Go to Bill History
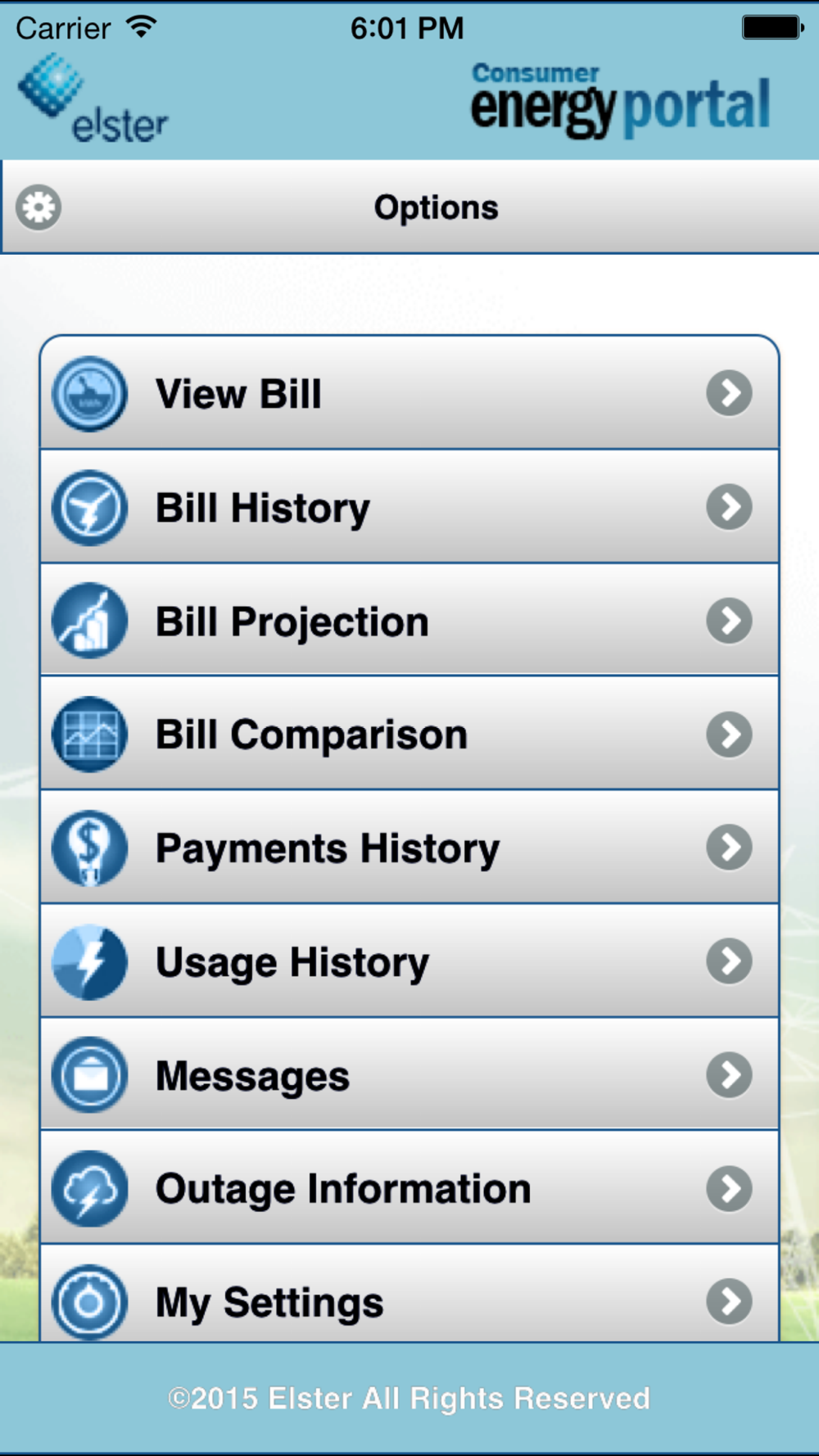This screenshot has width=819, height=1456. (x=409, y=507)
